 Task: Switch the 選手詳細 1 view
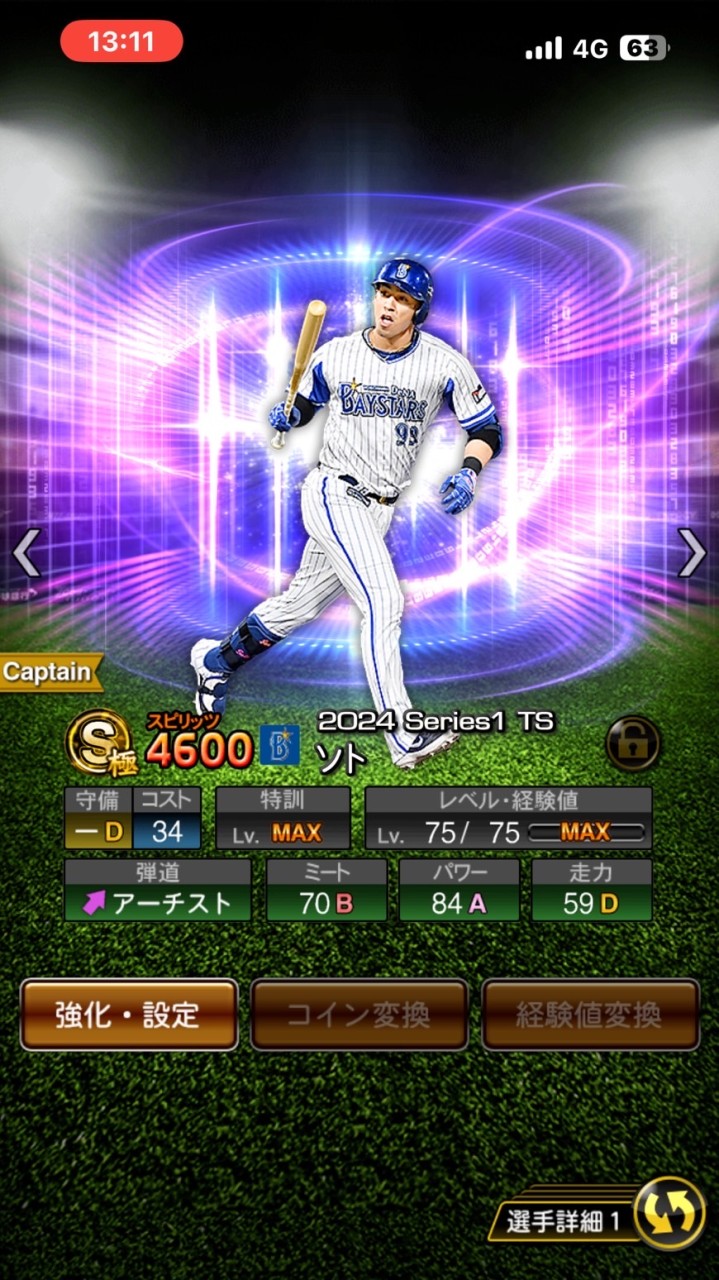click(668, 1215)
